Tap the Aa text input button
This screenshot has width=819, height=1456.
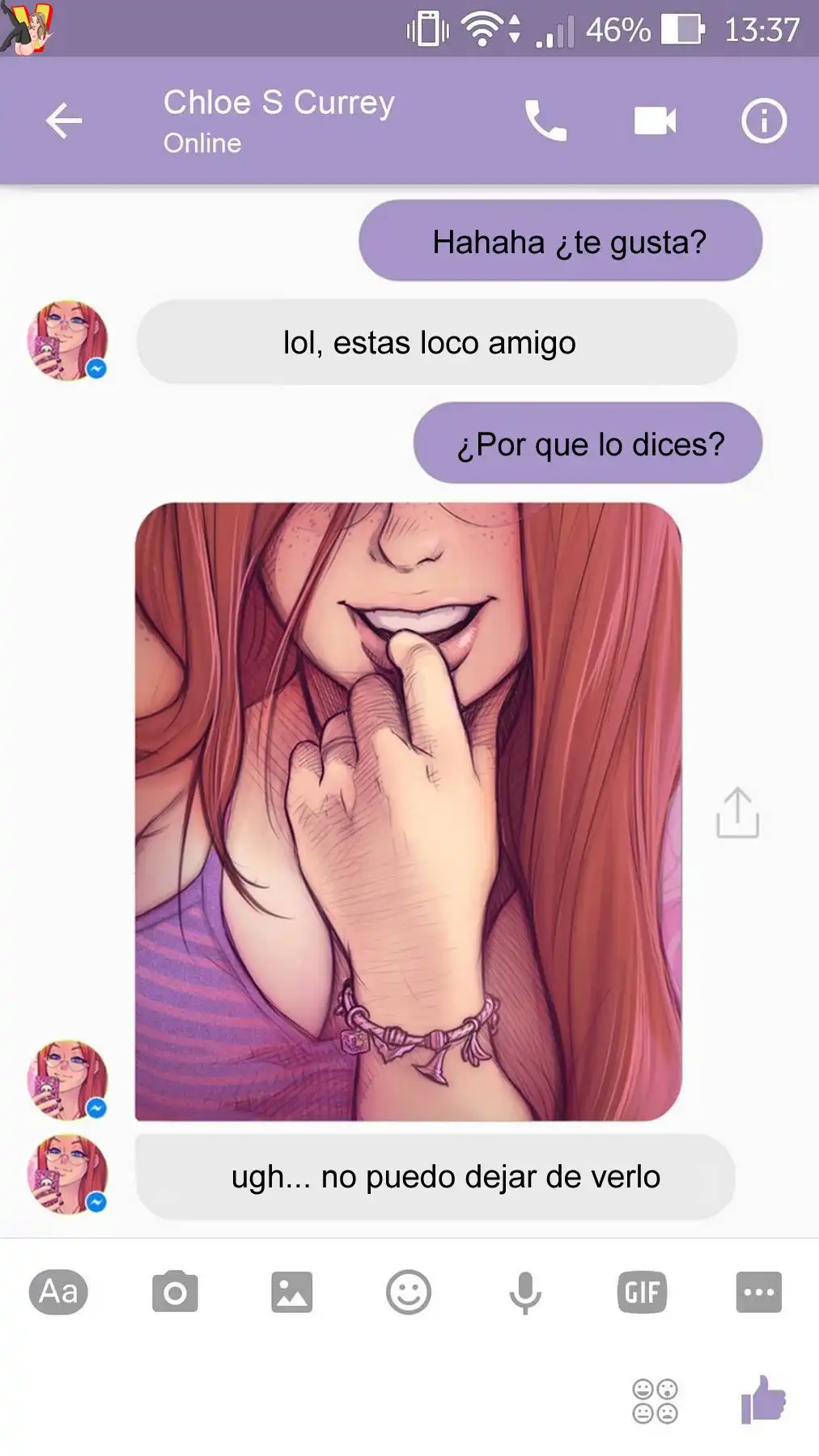(x=58, y=1292)
